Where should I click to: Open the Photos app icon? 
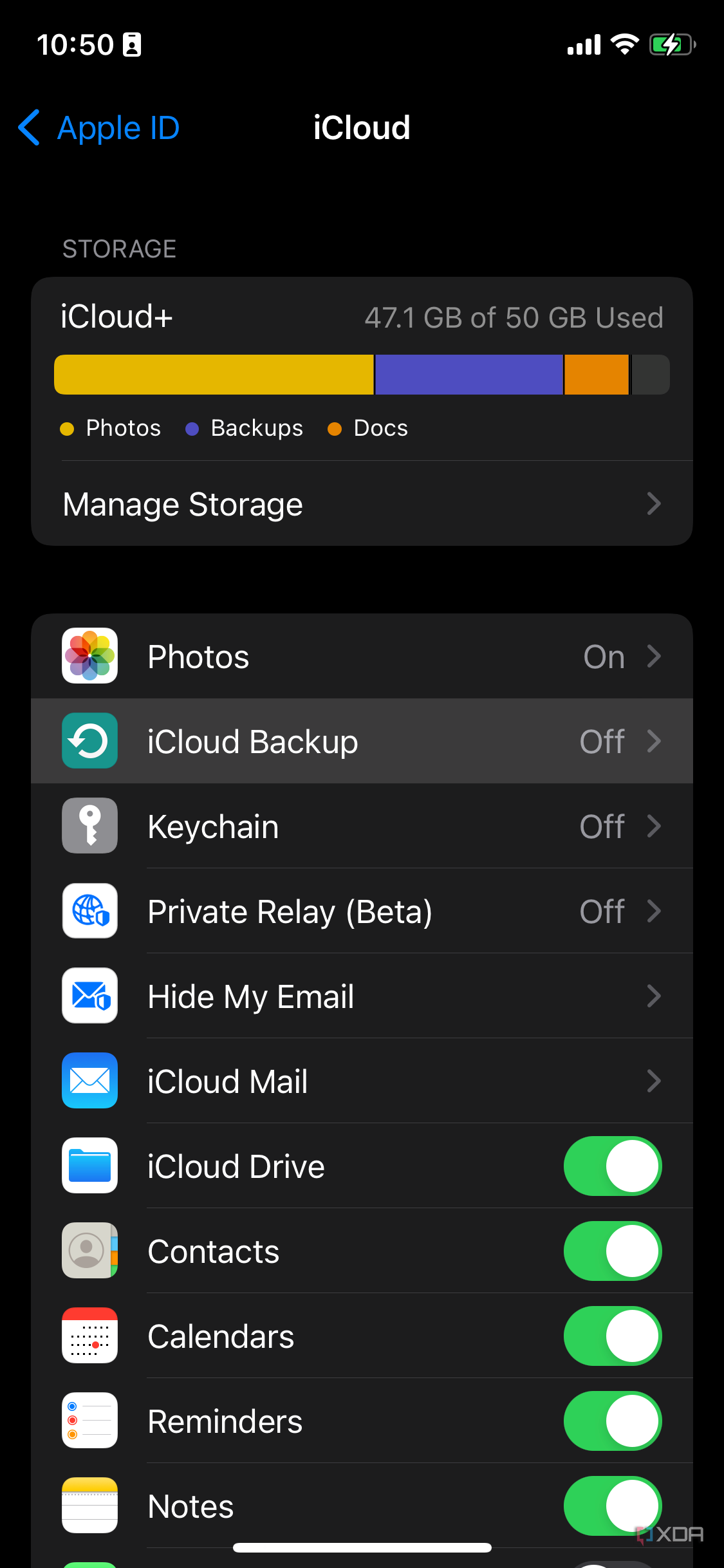click(89, 656)
